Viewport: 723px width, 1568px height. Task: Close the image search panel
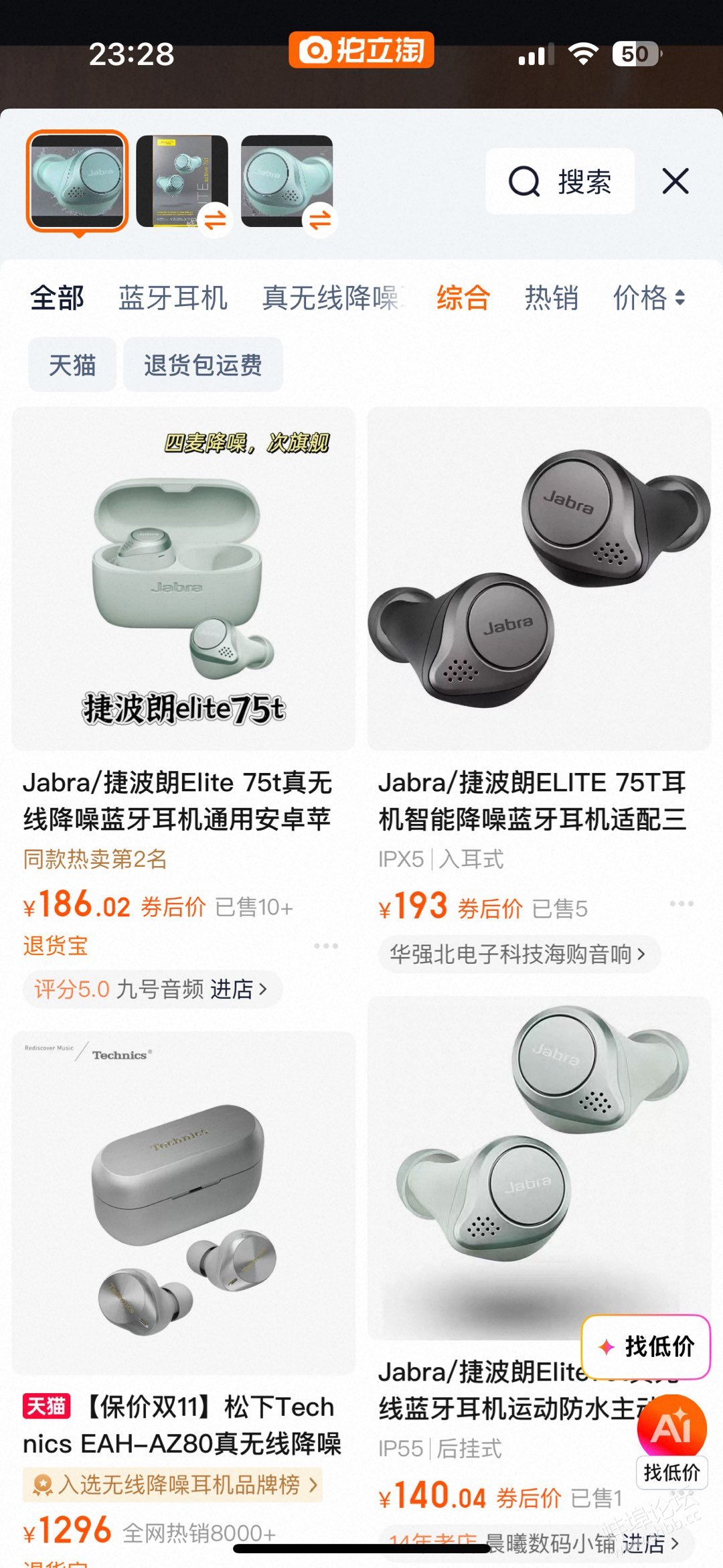(675, 182)
